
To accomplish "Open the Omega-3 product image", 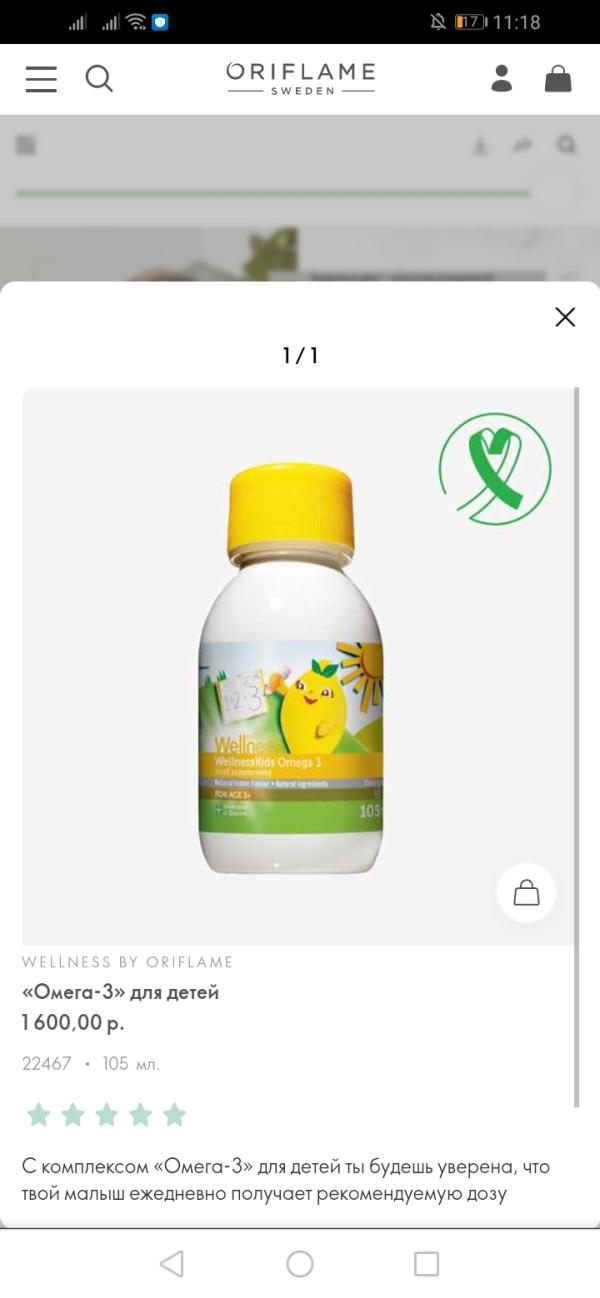I will pyautogui.click(x=291, y=666).
